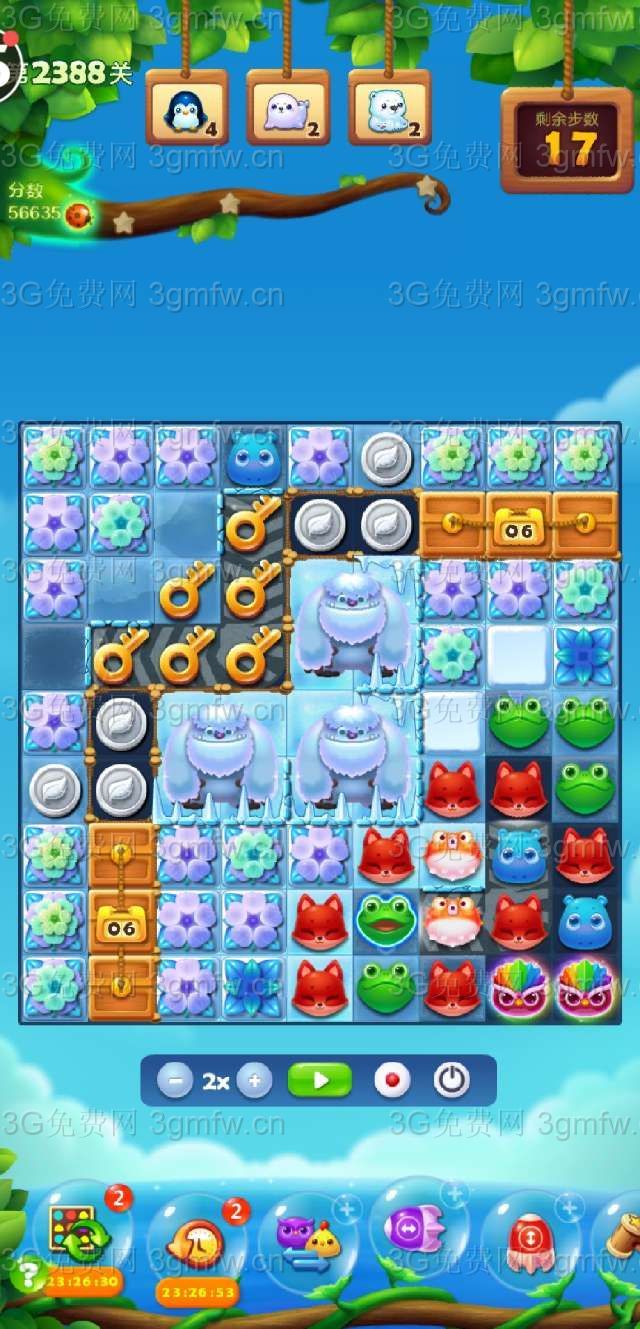Tap the right rainbow owl piece
The image size is (640, 1329).
[x=585, y=987]
